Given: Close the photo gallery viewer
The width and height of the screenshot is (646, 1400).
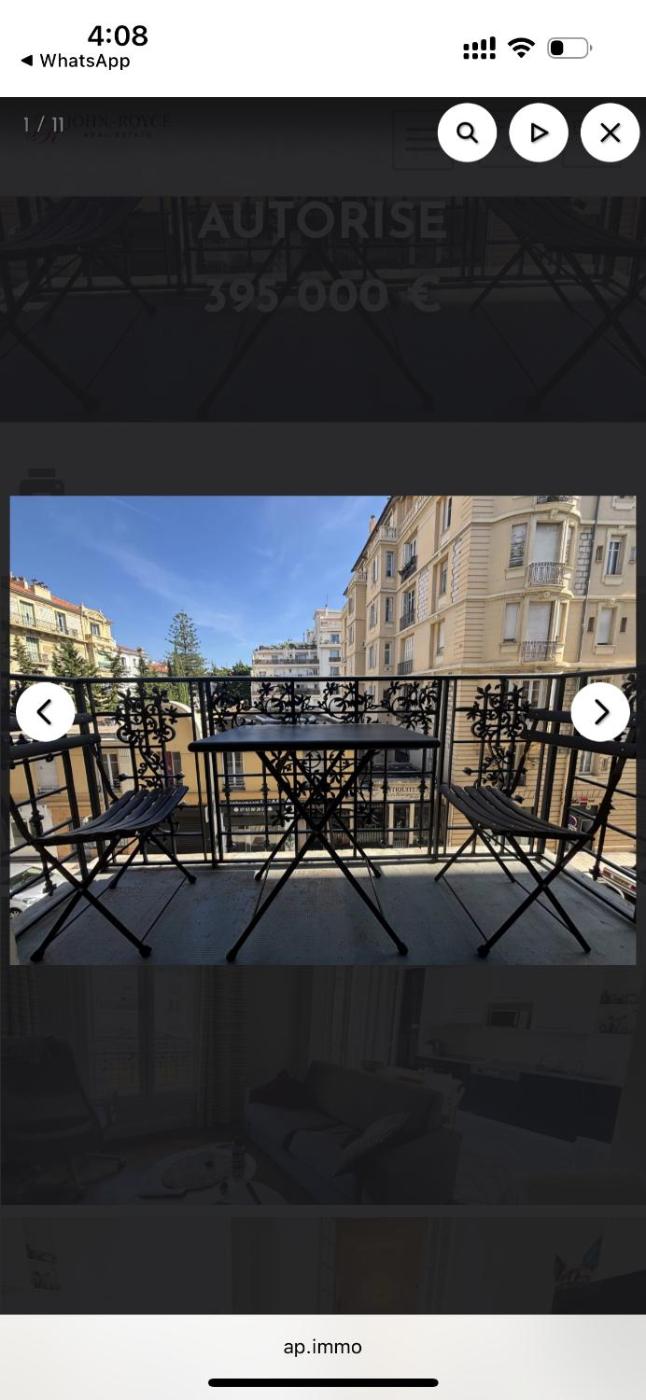Looking at the screenshot, I should (610, 133).
